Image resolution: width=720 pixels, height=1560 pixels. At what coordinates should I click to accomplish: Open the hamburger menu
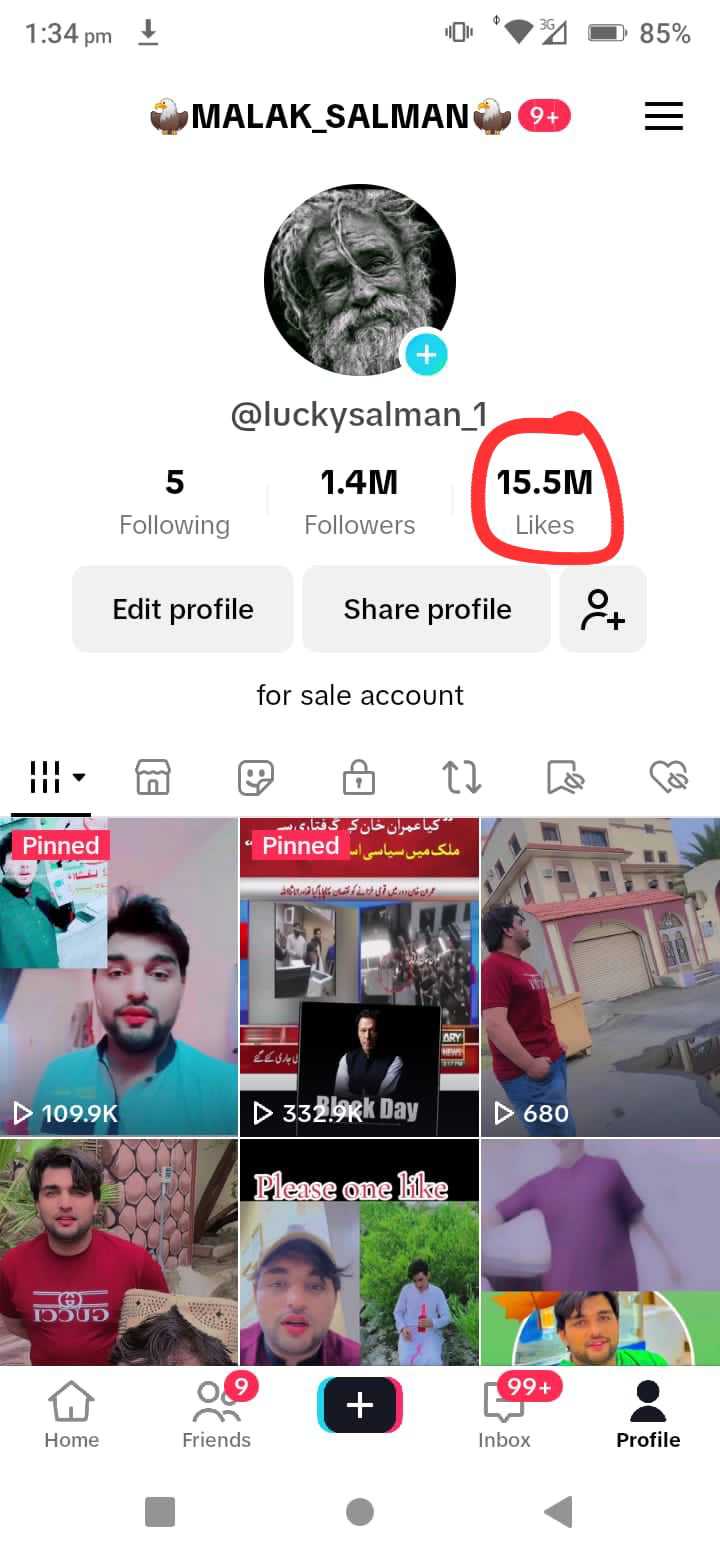[663, 117]
